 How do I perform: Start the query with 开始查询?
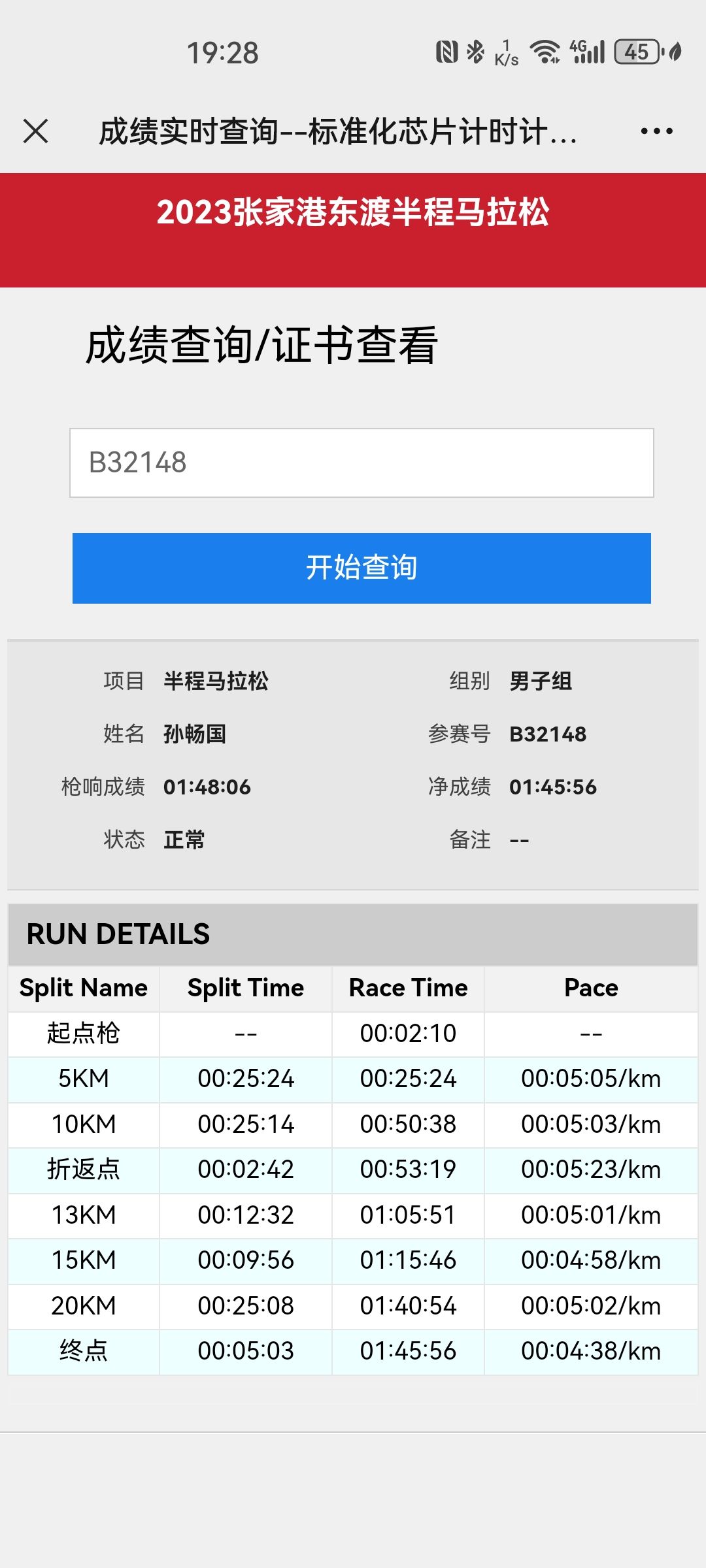[x=361, y=568]
